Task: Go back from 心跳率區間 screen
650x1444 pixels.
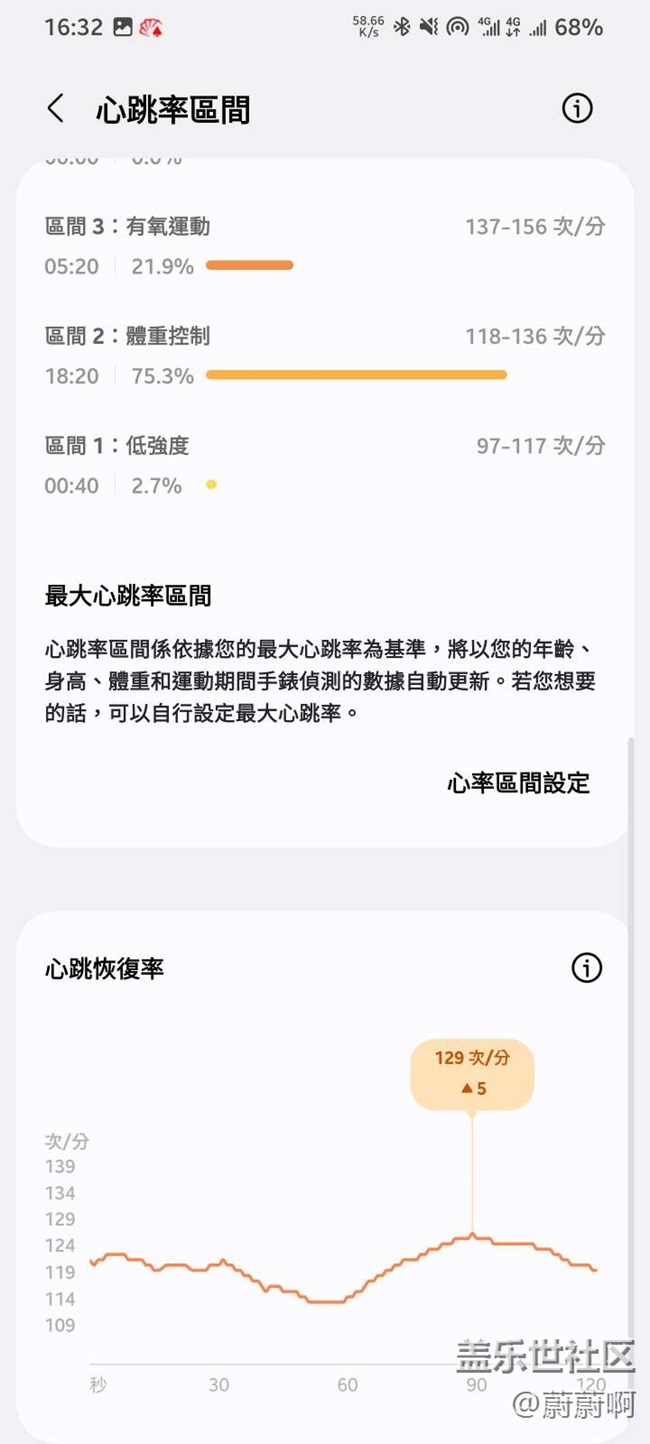Action: click(x=56, y=108)
